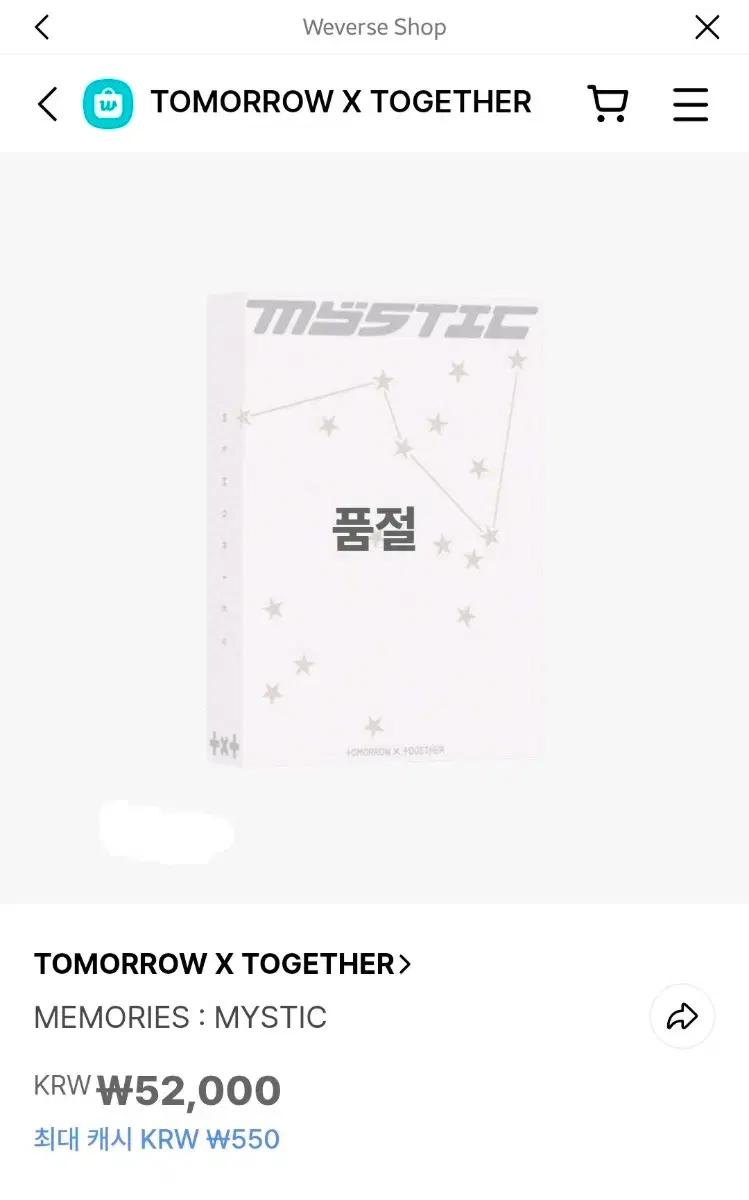The width and height of the screenshot is (749, 1200).
Task: Go back in the in-app browser
Action: (42, 27)
